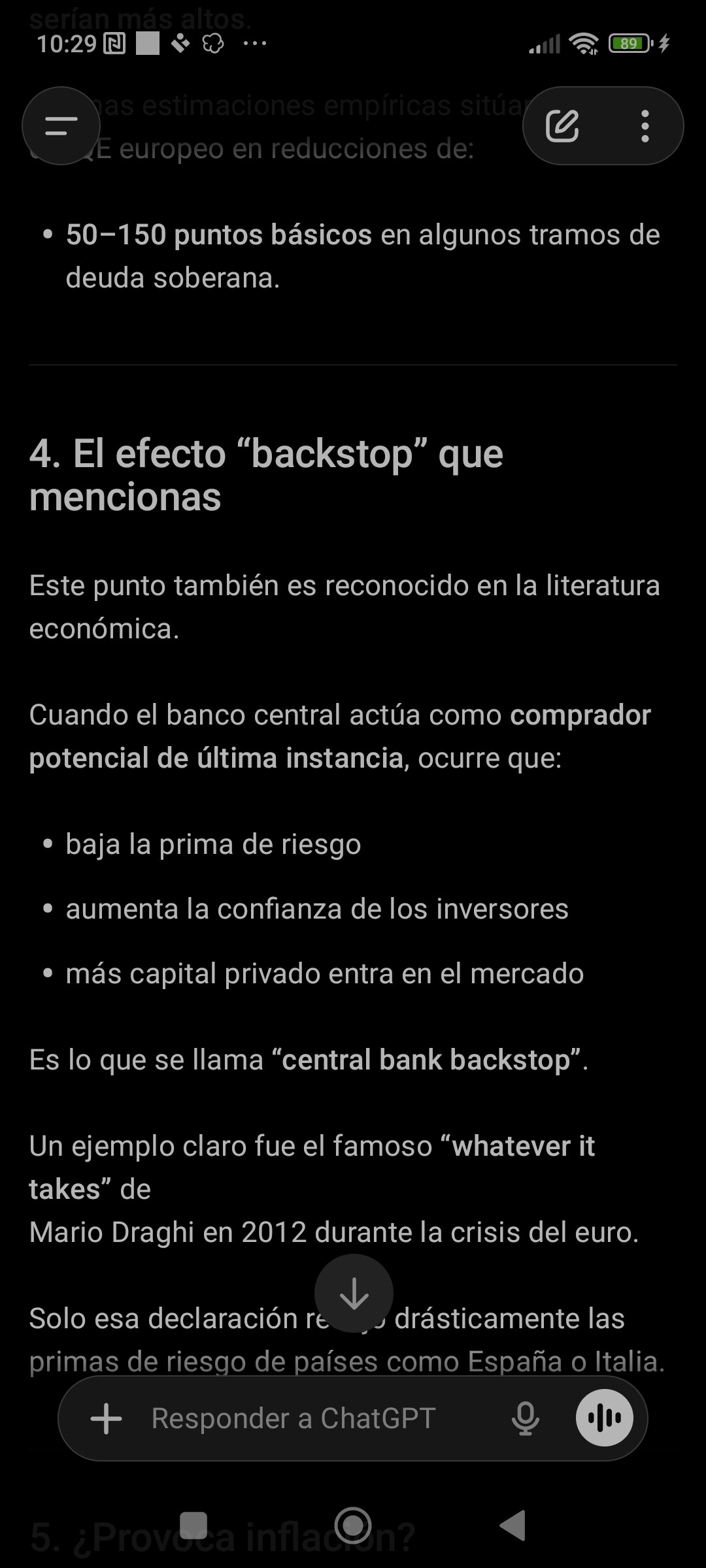Jump to the bottom of the conversation
Viewport: 706px width, 1568px height.
tap(354, 1292)
